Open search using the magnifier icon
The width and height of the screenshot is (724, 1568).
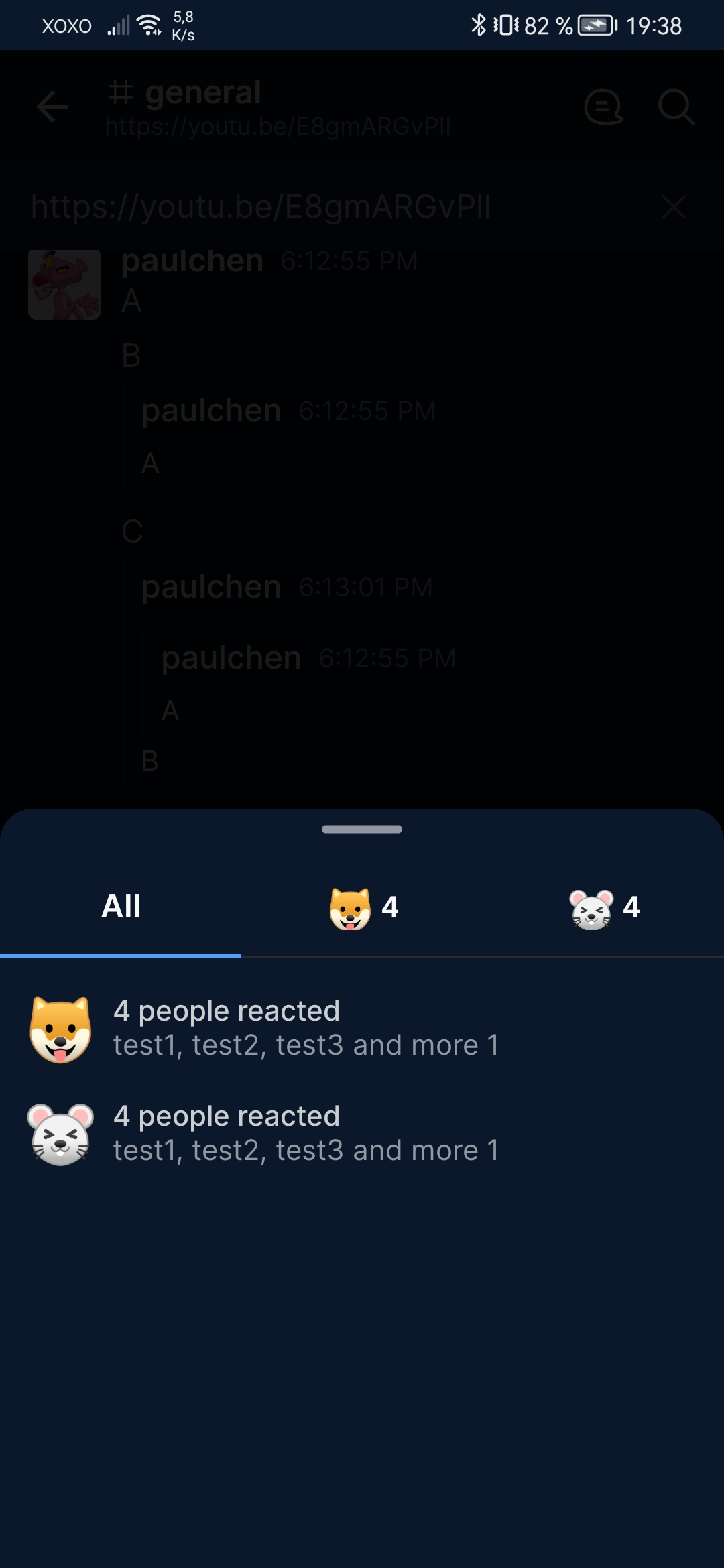coord(675,107)
